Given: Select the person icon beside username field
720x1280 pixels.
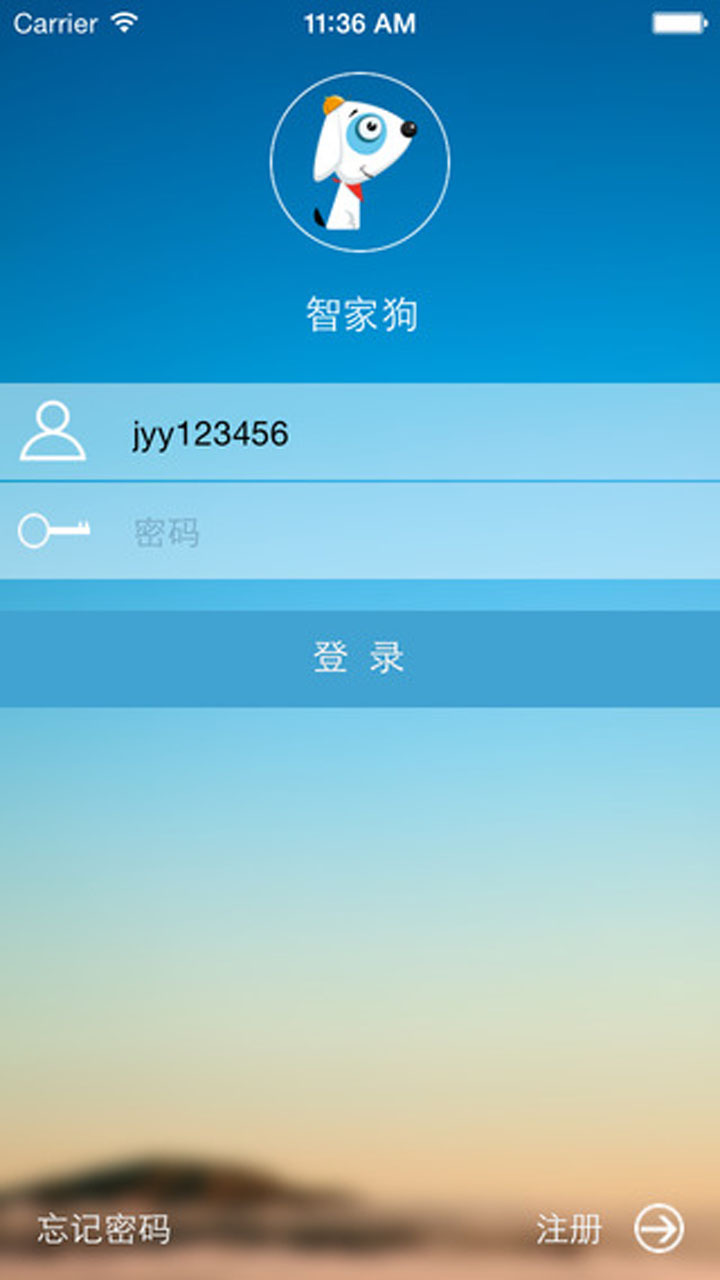Looking at the screenshot, I should pyautogui.click(x=52, y=434).
